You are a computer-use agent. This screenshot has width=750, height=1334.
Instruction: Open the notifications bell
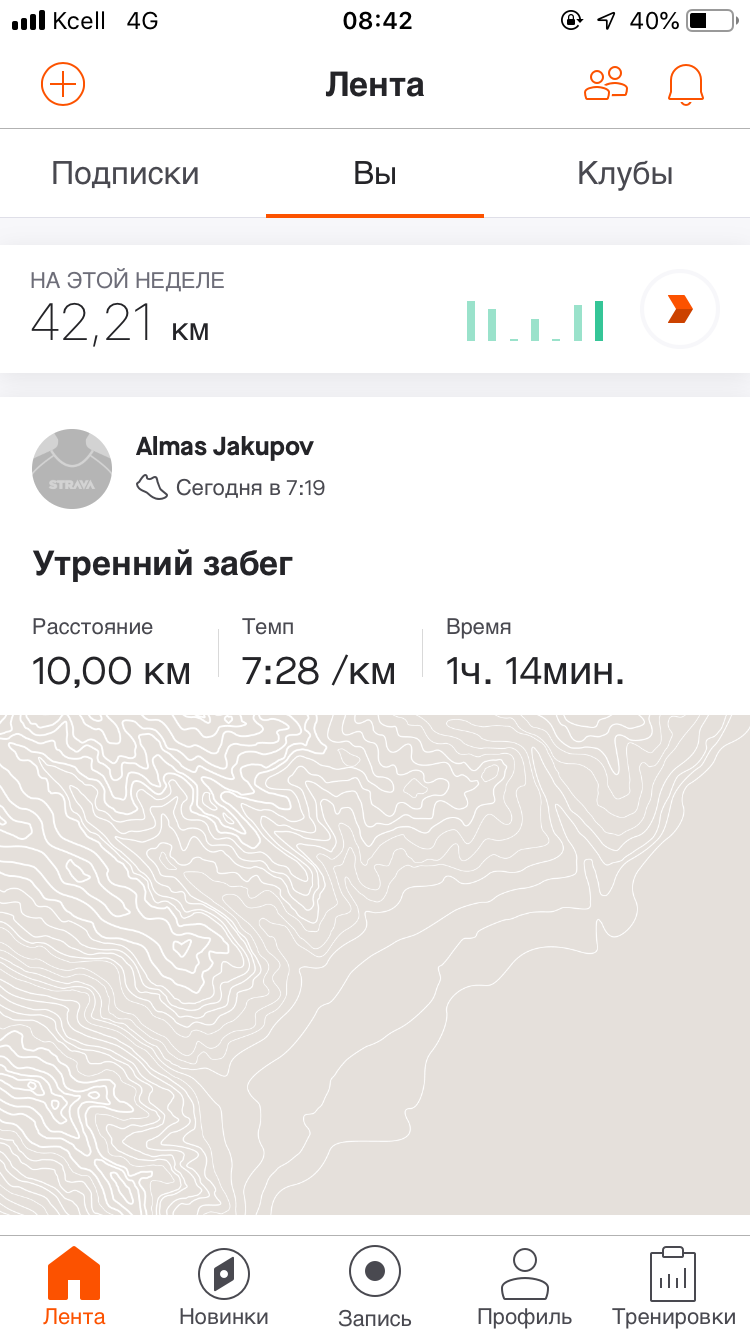685,84
